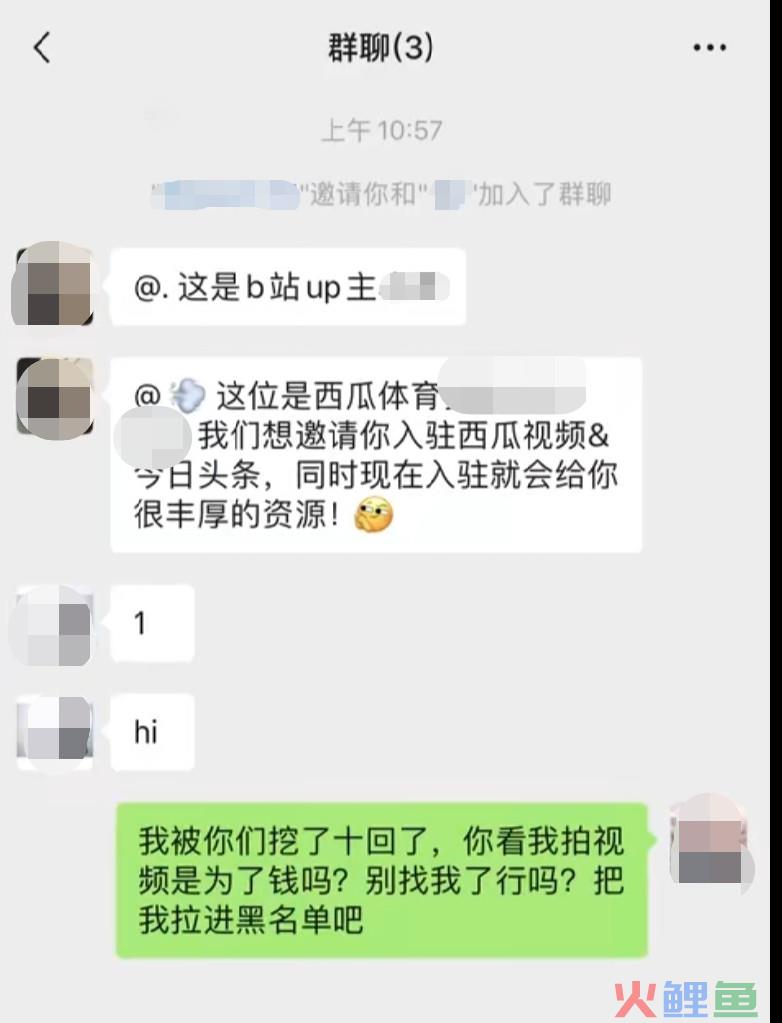Go back from the group chat
The width and height of the screenshot is (782, 1023).
42,47
